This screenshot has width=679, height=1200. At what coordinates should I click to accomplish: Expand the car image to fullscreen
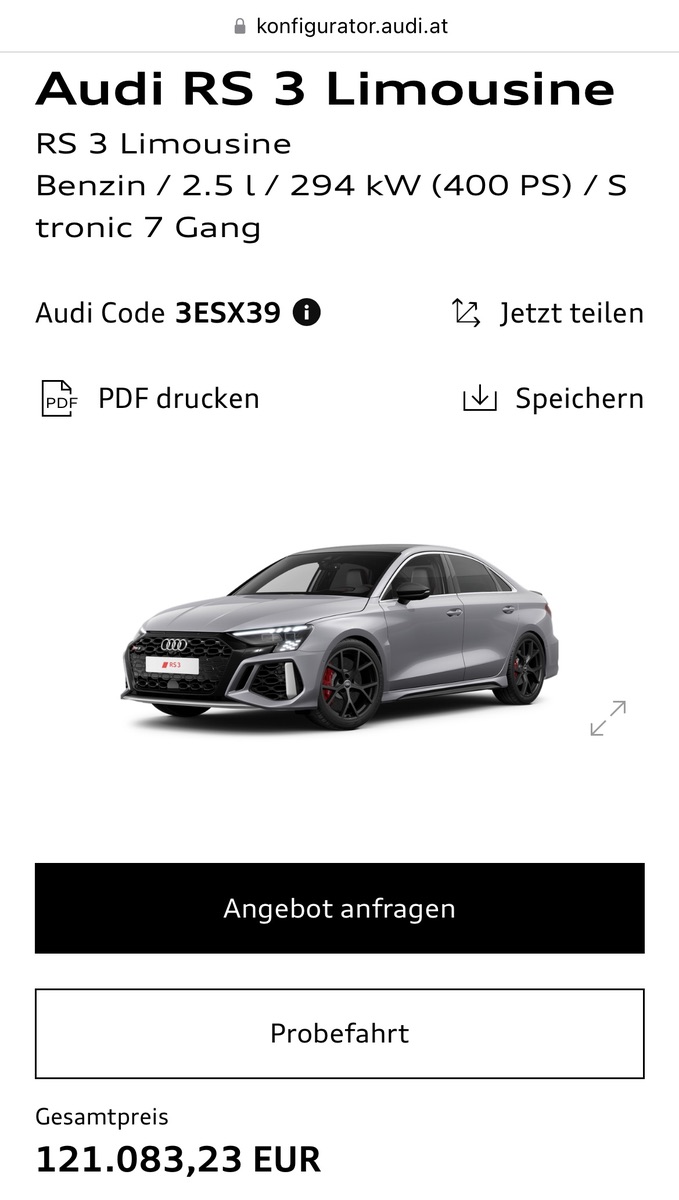(608, 718)
